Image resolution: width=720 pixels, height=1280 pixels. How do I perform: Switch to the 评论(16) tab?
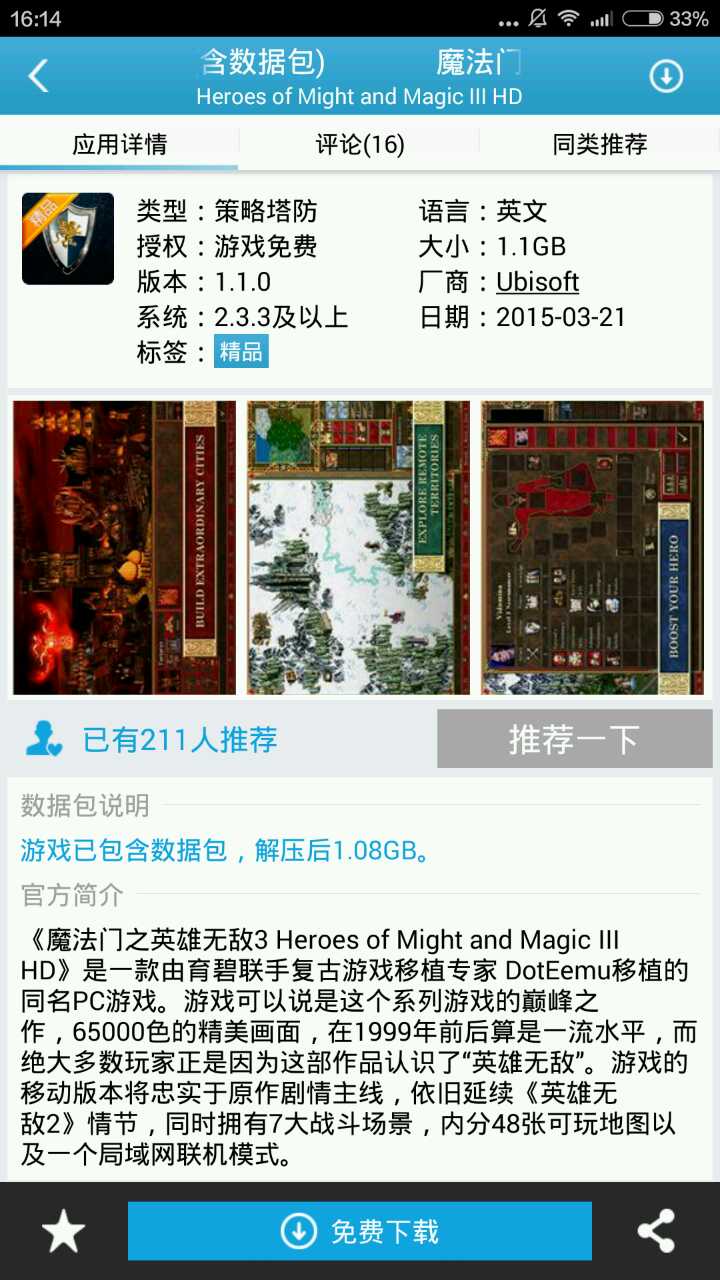[360, 144]
